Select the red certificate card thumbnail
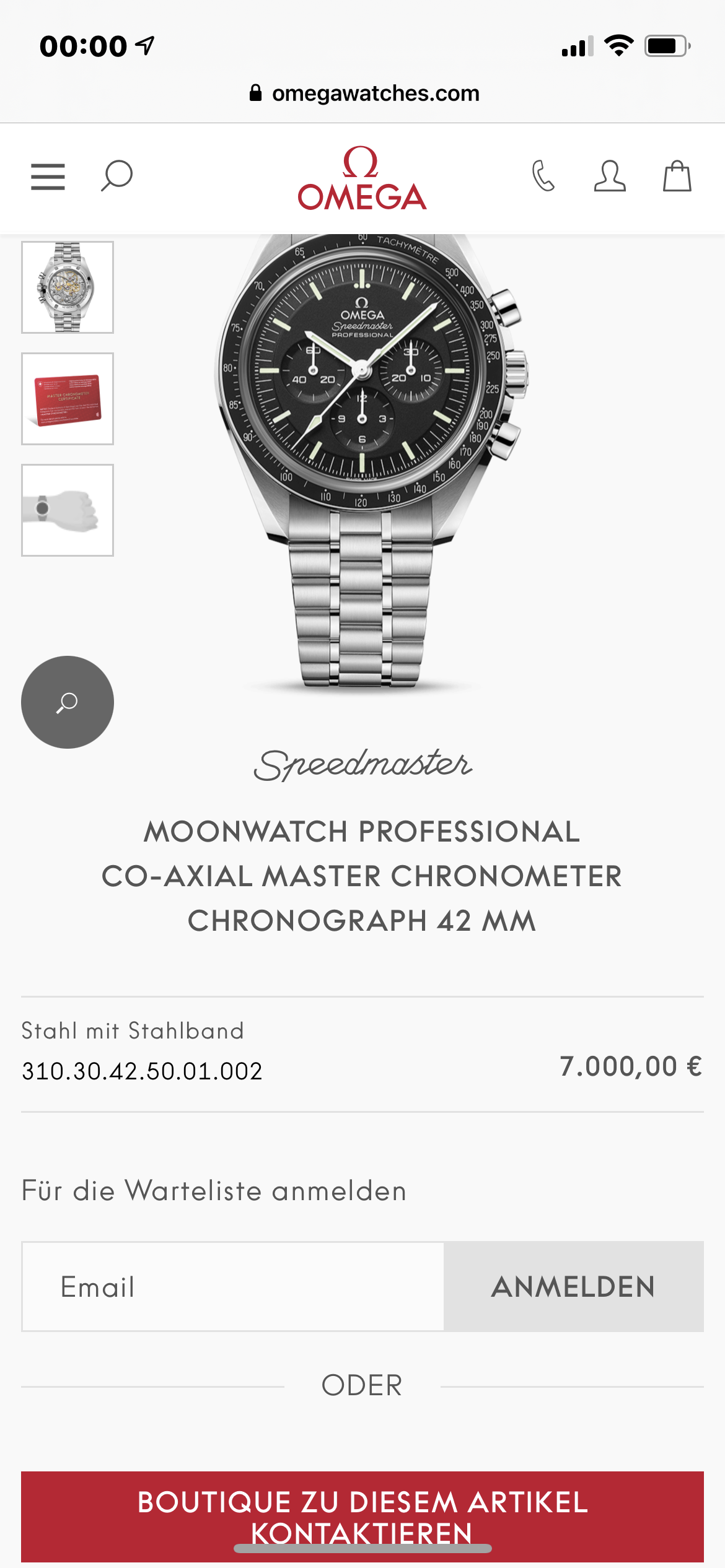This screenshot has height=1568, width=725. tap(68, 399)
